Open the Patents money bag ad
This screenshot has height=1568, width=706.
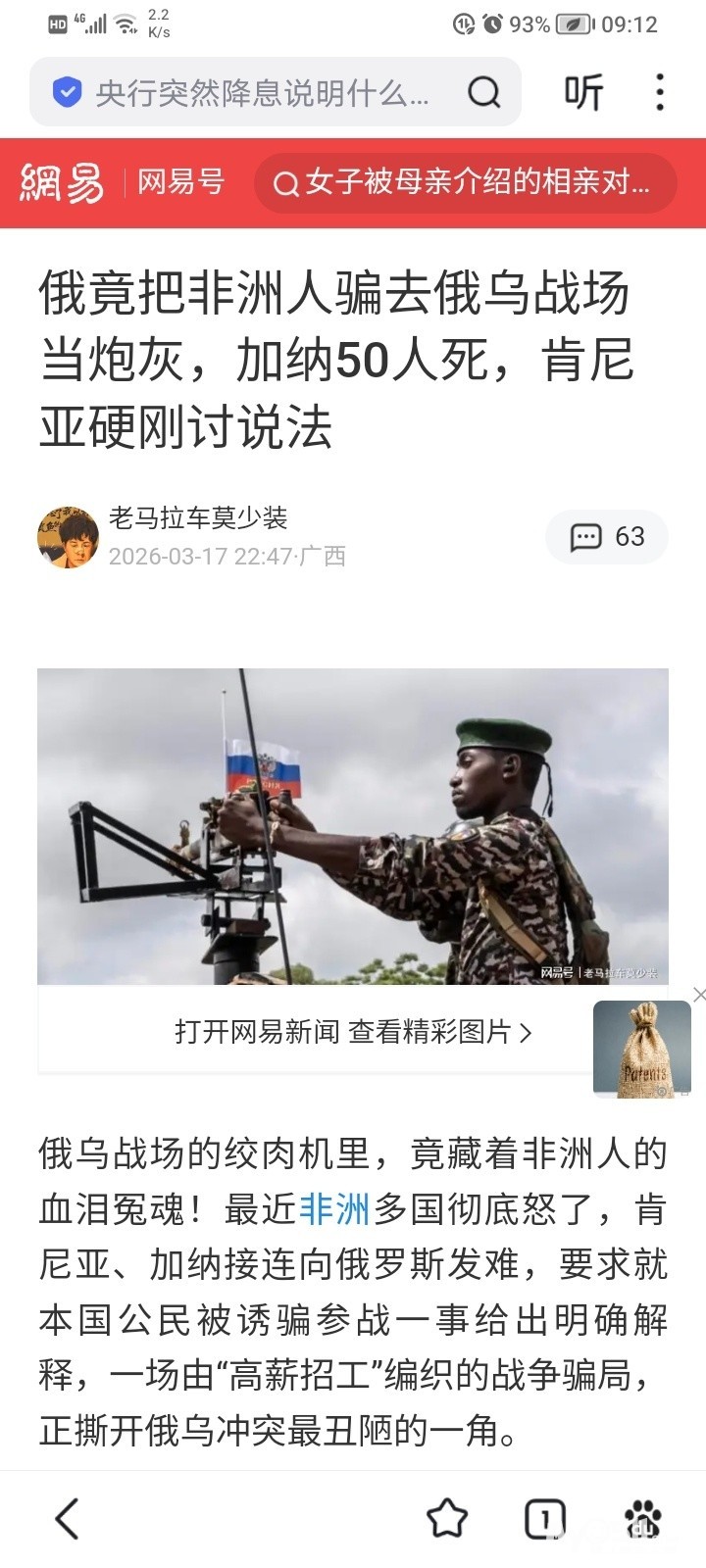point(642,1050)
